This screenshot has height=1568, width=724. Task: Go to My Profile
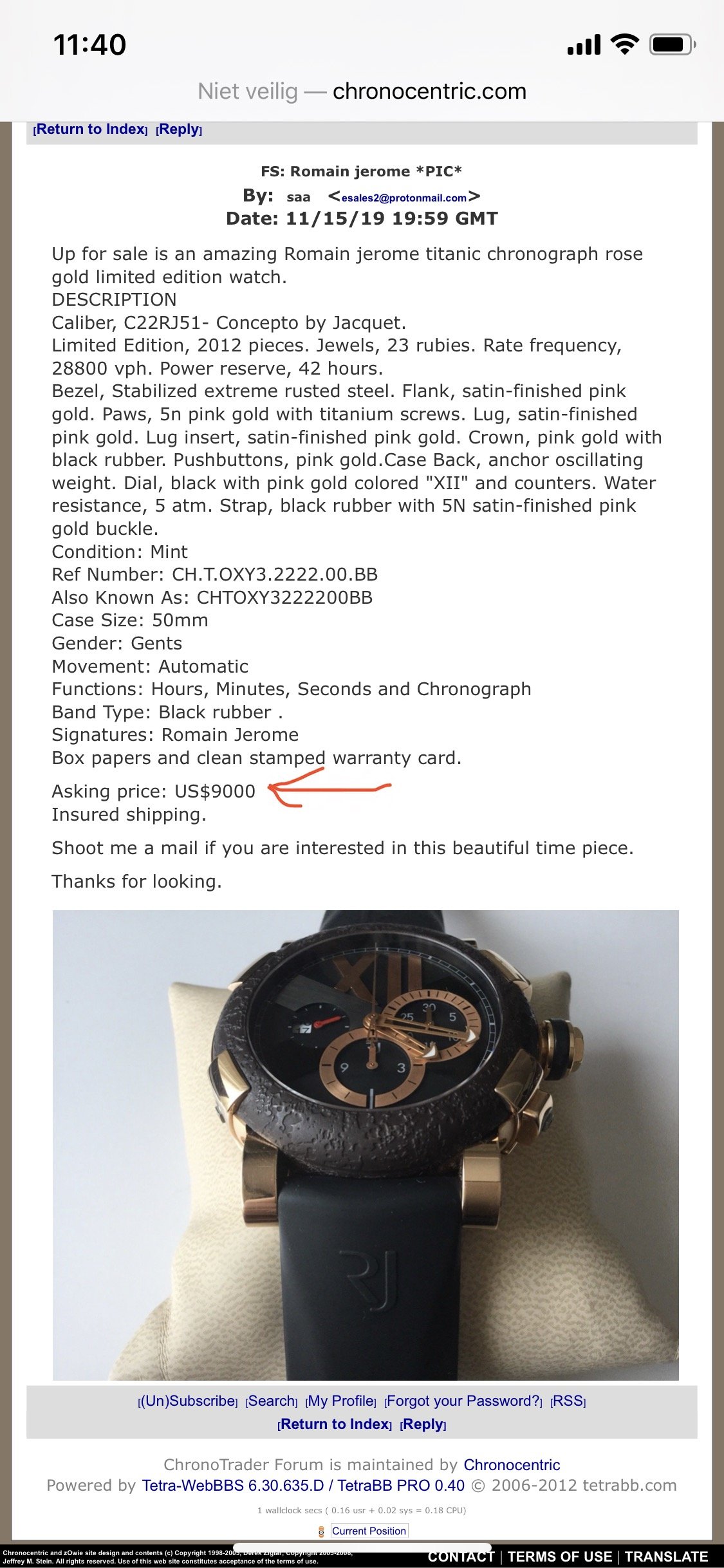341,1401
